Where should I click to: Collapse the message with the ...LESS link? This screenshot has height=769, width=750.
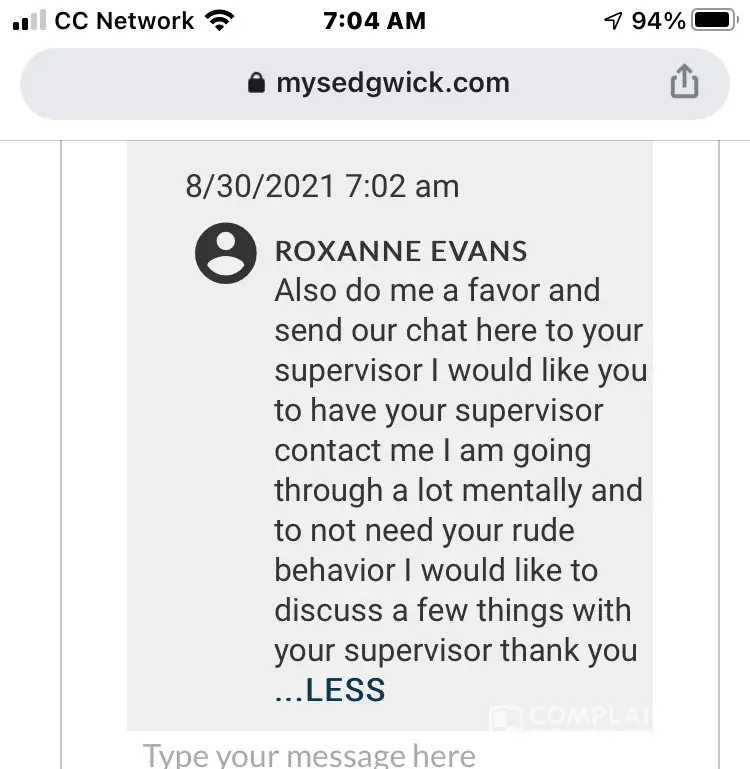(x=330, y=690)
